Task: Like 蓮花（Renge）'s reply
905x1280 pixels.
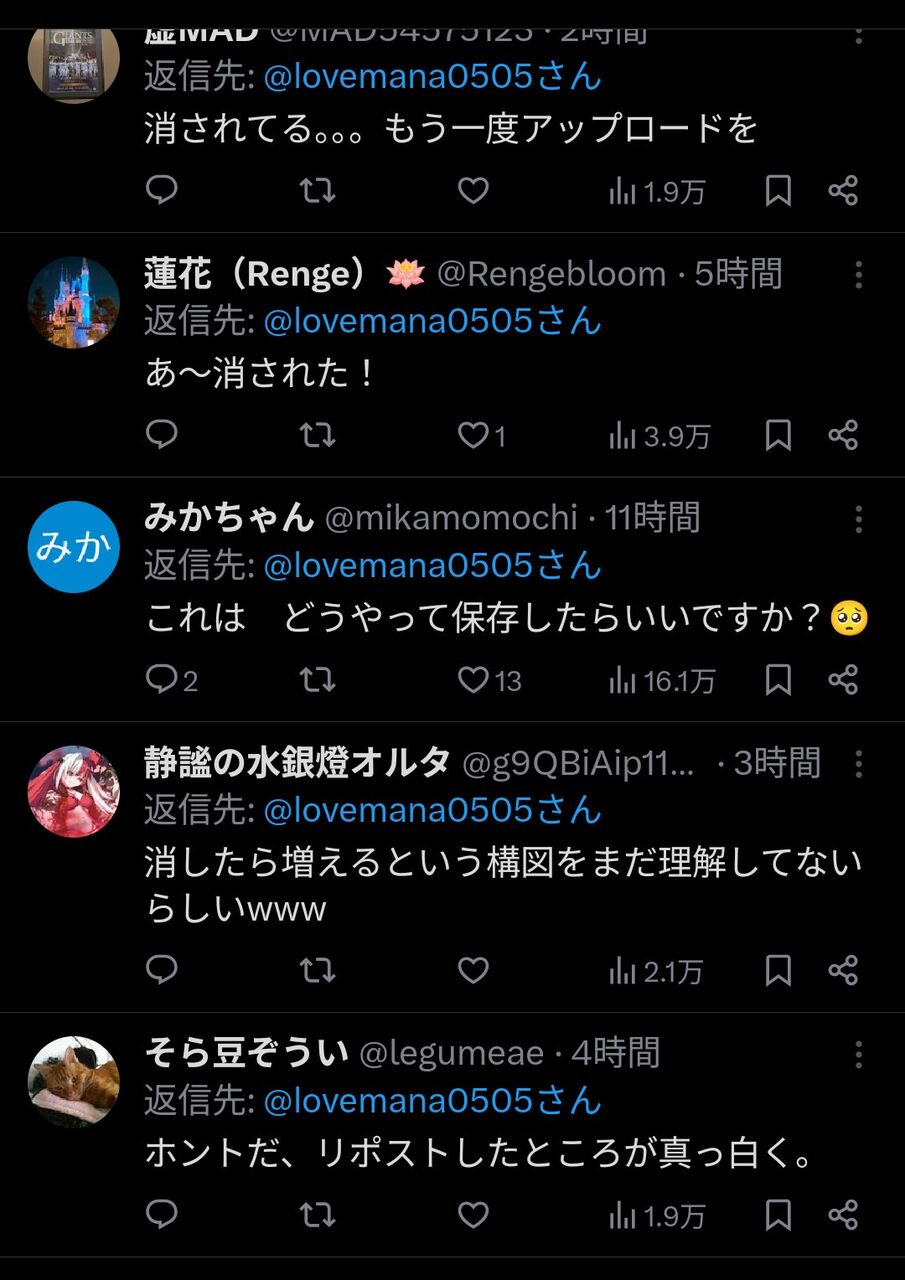Action: (473, 435)
